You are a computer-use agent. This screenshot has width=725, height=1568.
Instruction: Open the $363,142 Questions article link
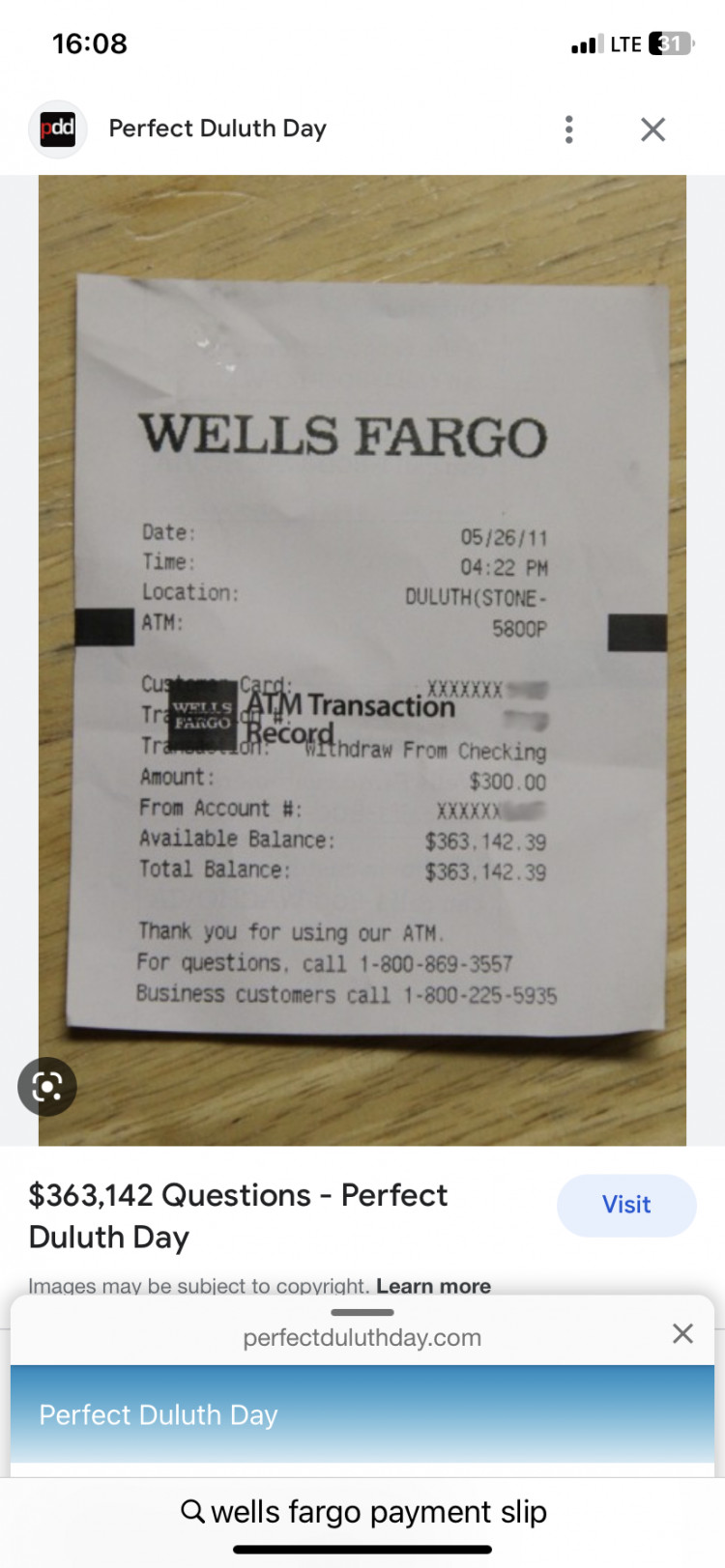coord(237,1215)
